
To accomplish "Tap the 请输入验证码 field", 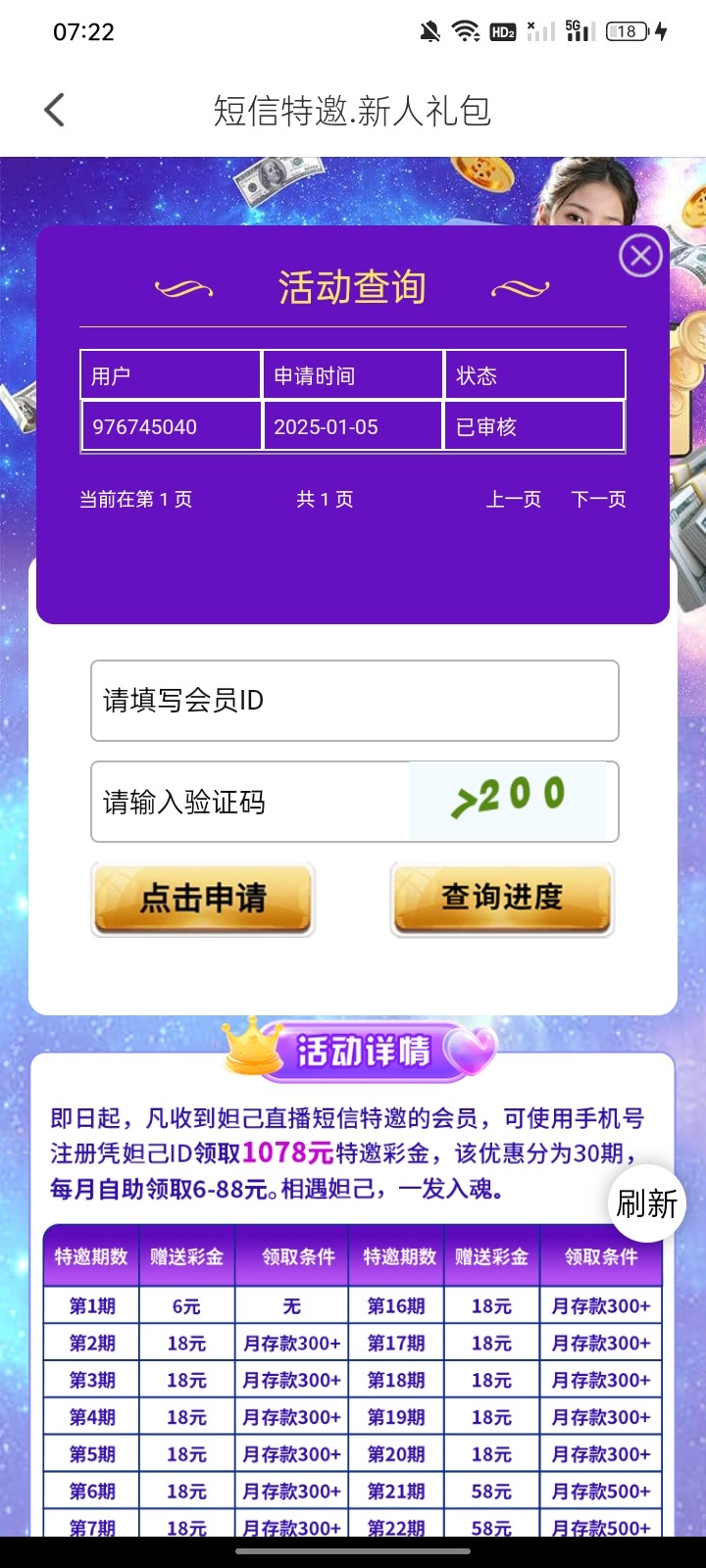I will pyautogui.click(x=250, y=803).
